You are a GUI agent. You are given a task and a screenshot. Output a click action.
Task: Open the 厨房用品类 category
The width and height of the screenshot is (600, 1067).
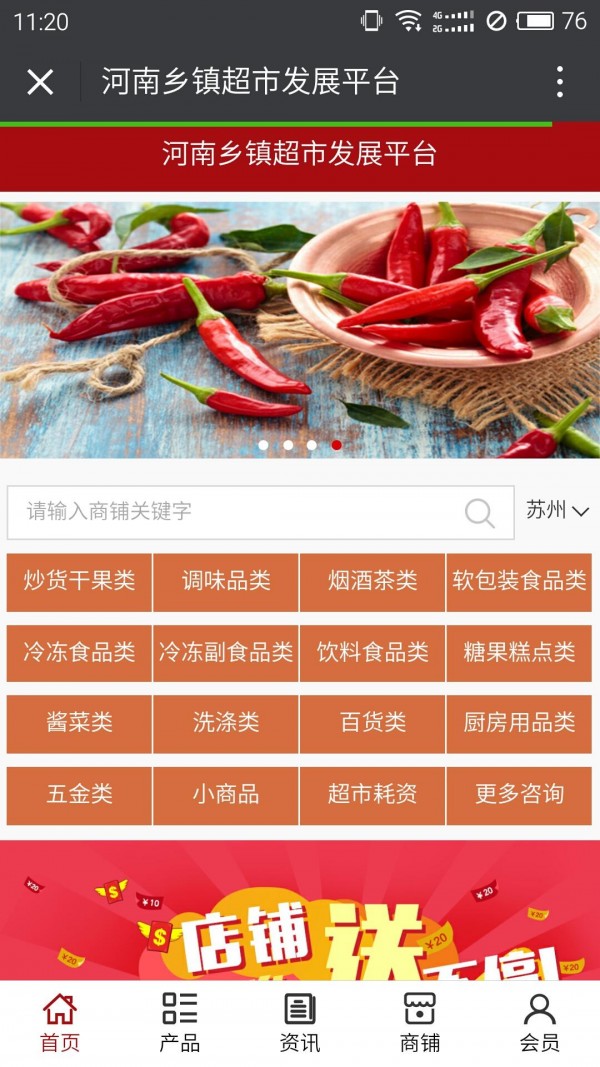pyautogui.click(x=519, y=724)
